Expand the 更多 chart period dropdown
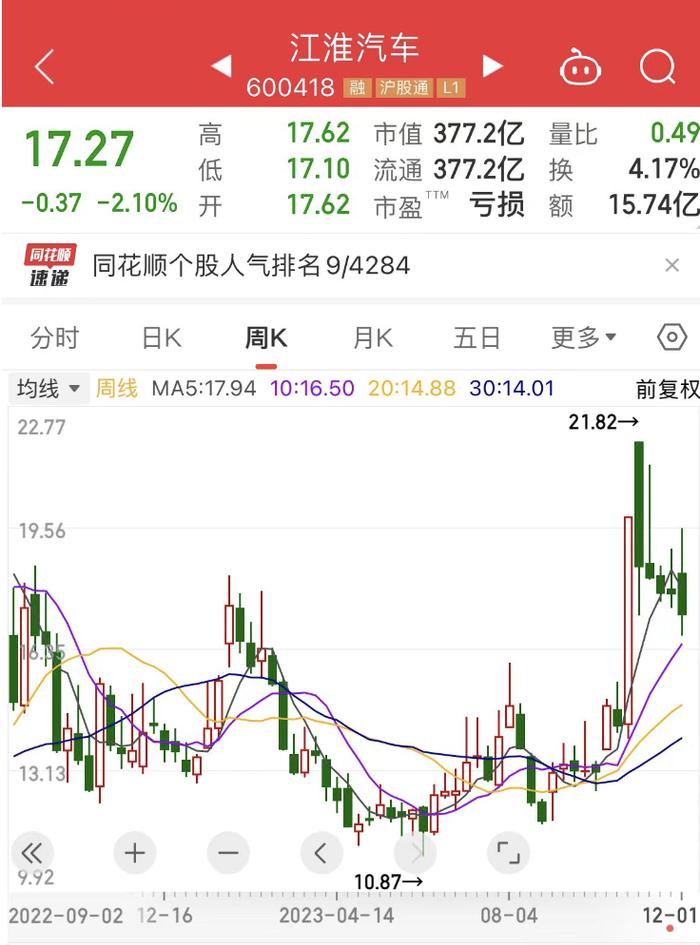Image resolution: width=700 pixels, height=945 pixels. coord(584,338)
